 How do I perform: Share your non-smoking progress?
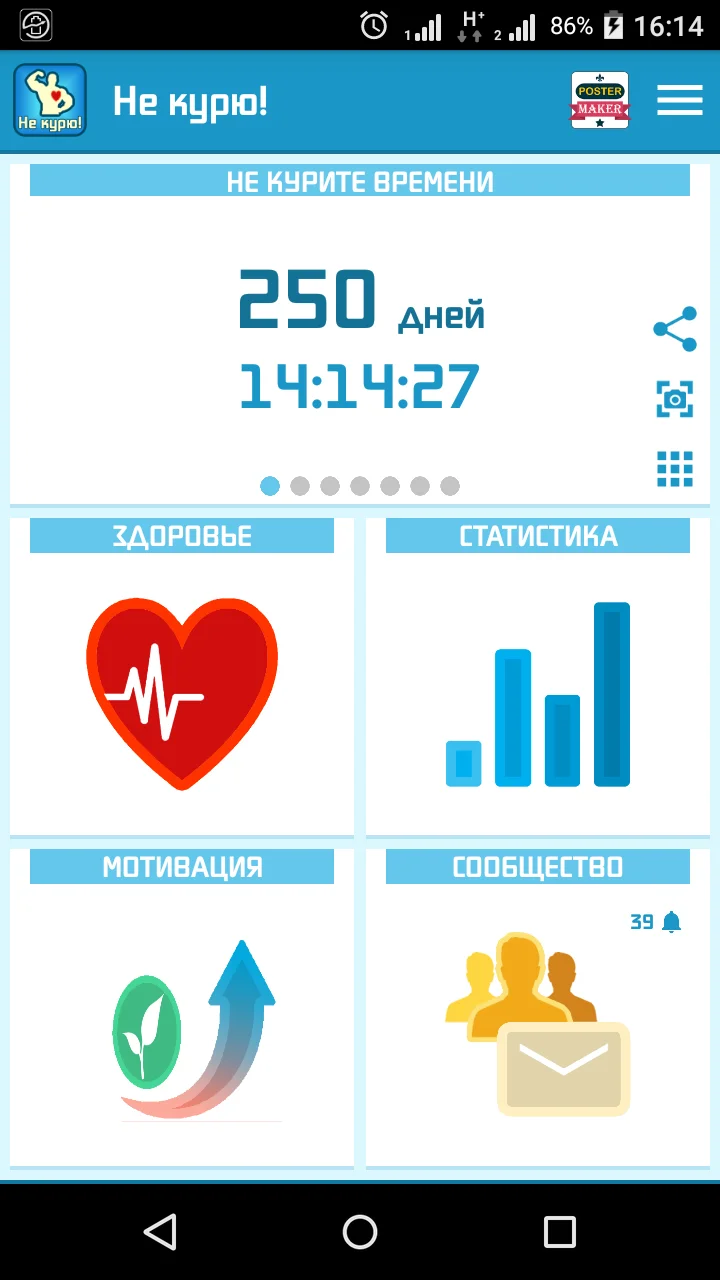[674, 326]
